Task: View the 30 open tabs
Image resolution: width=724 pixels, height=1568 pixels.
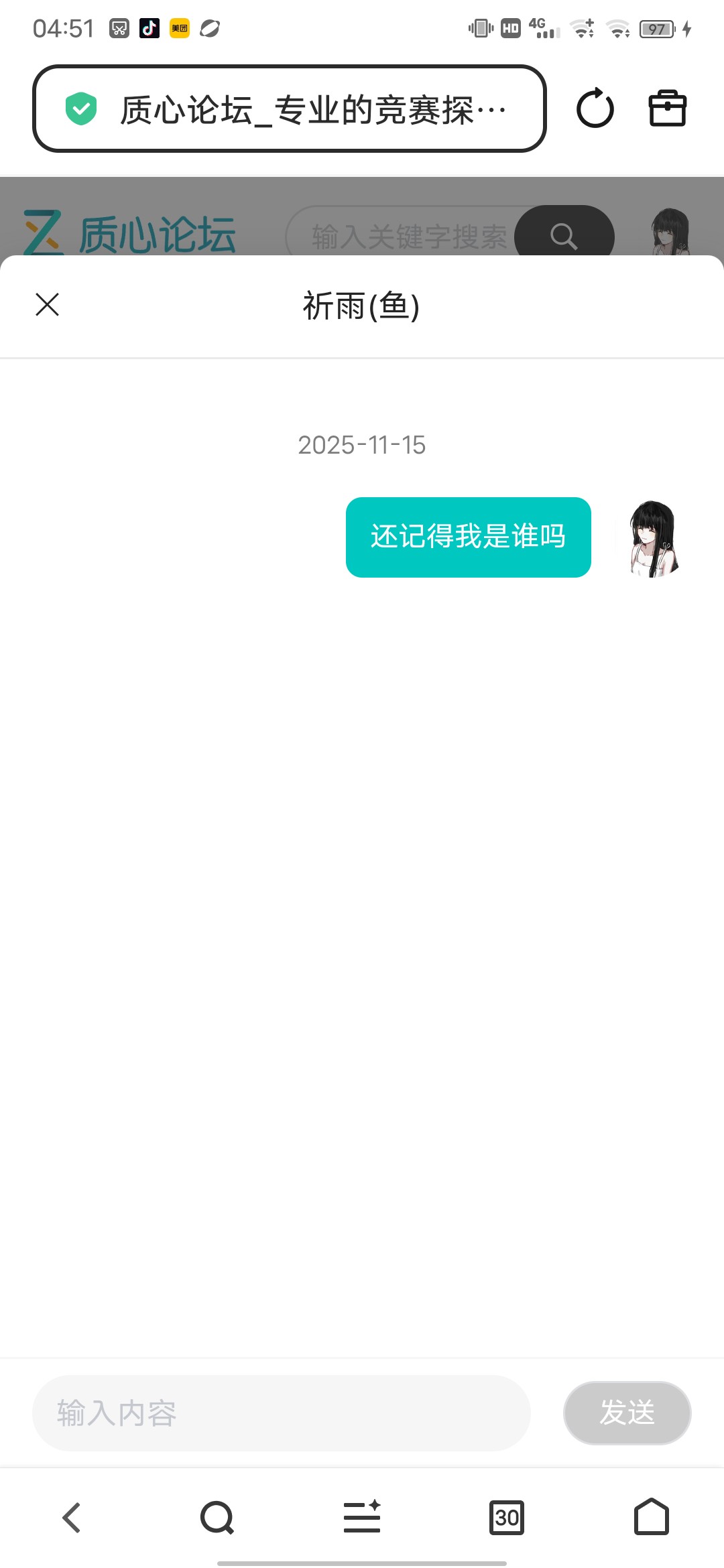Action: point(507,1517)
